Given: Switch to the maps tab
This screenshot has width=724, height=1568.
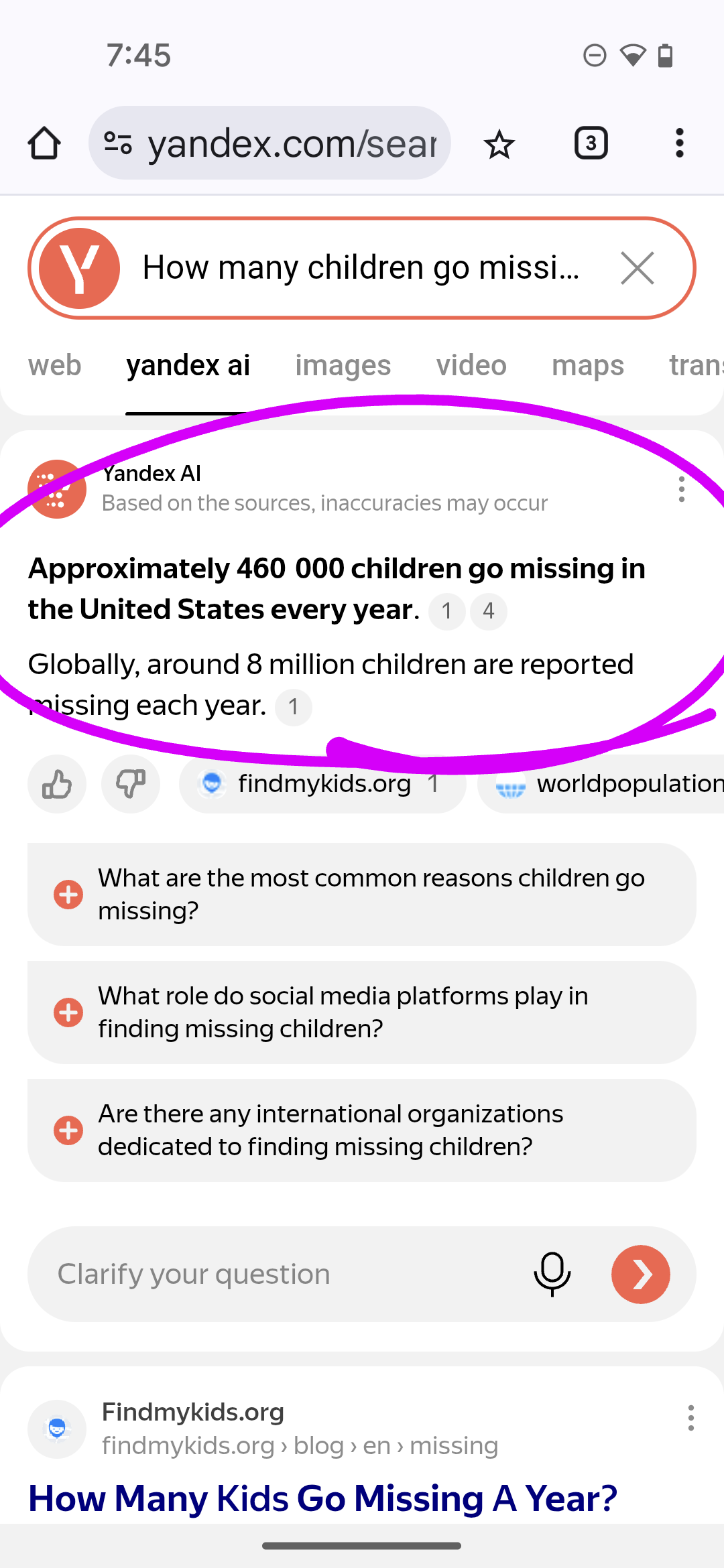Looking at the screenshot, I should click(587, 366).
